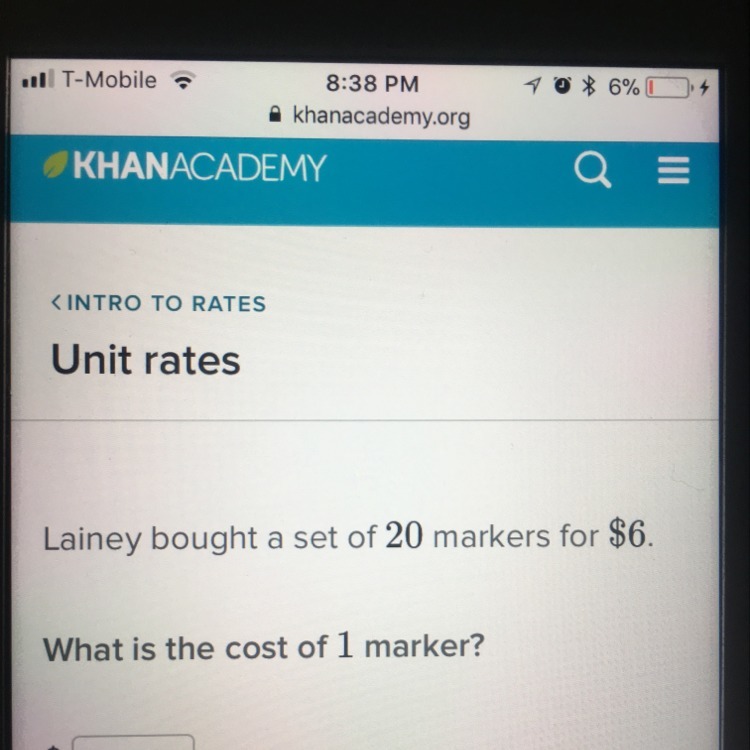
Task: Focus the answer input box
Action: click(133, 742)
